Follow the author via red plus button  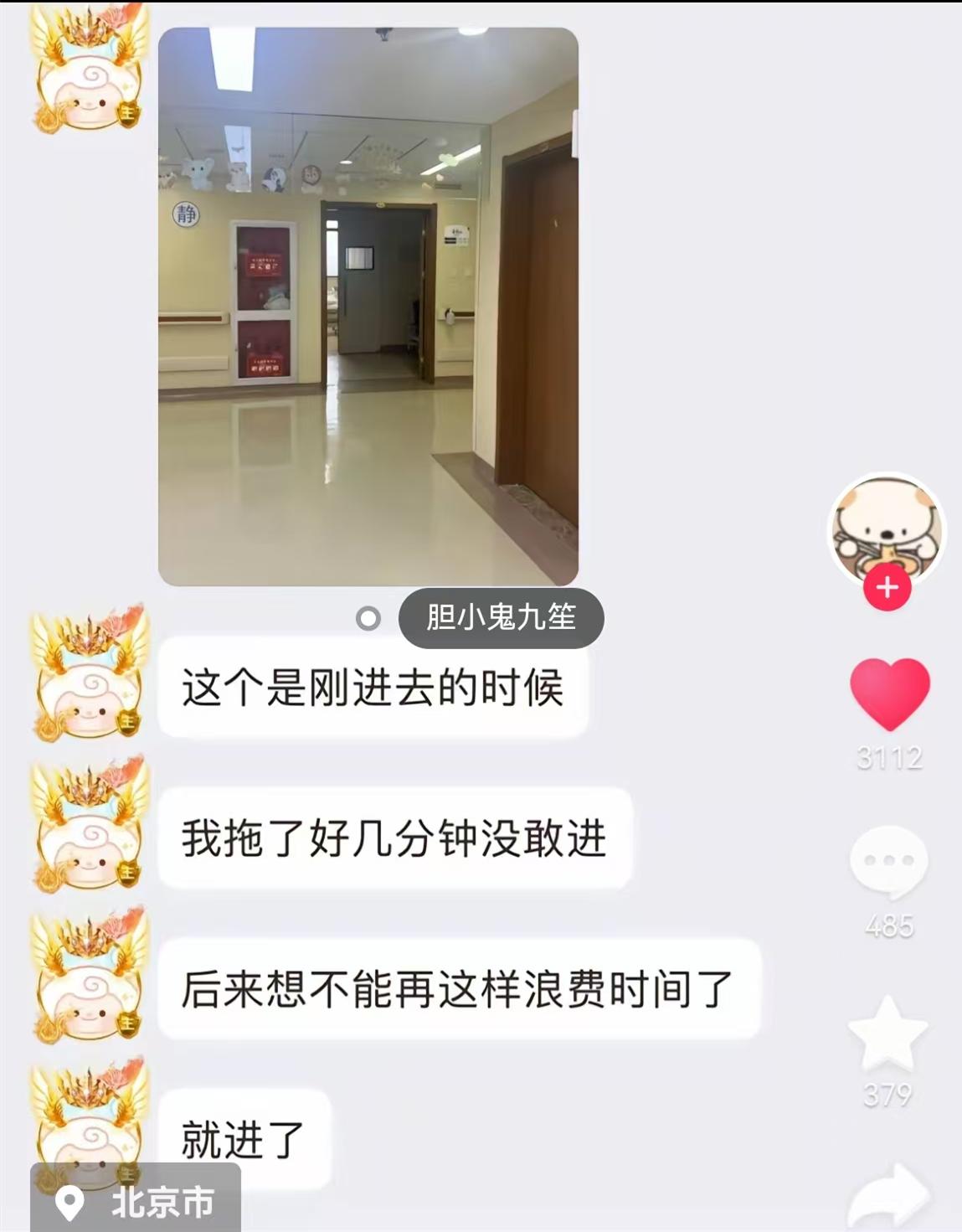tap(887, 587)
